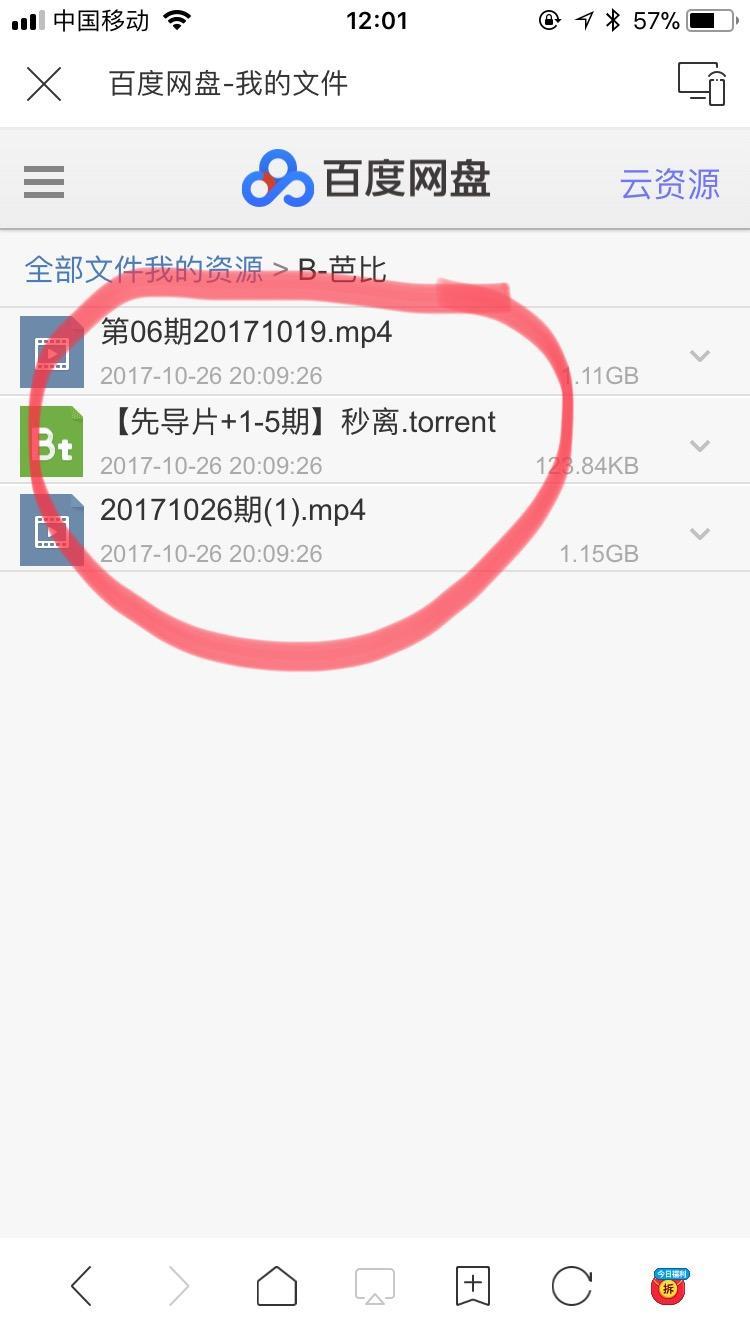Open the 今日福利 red packet

pyautogui.click(x=669, y=1286)
